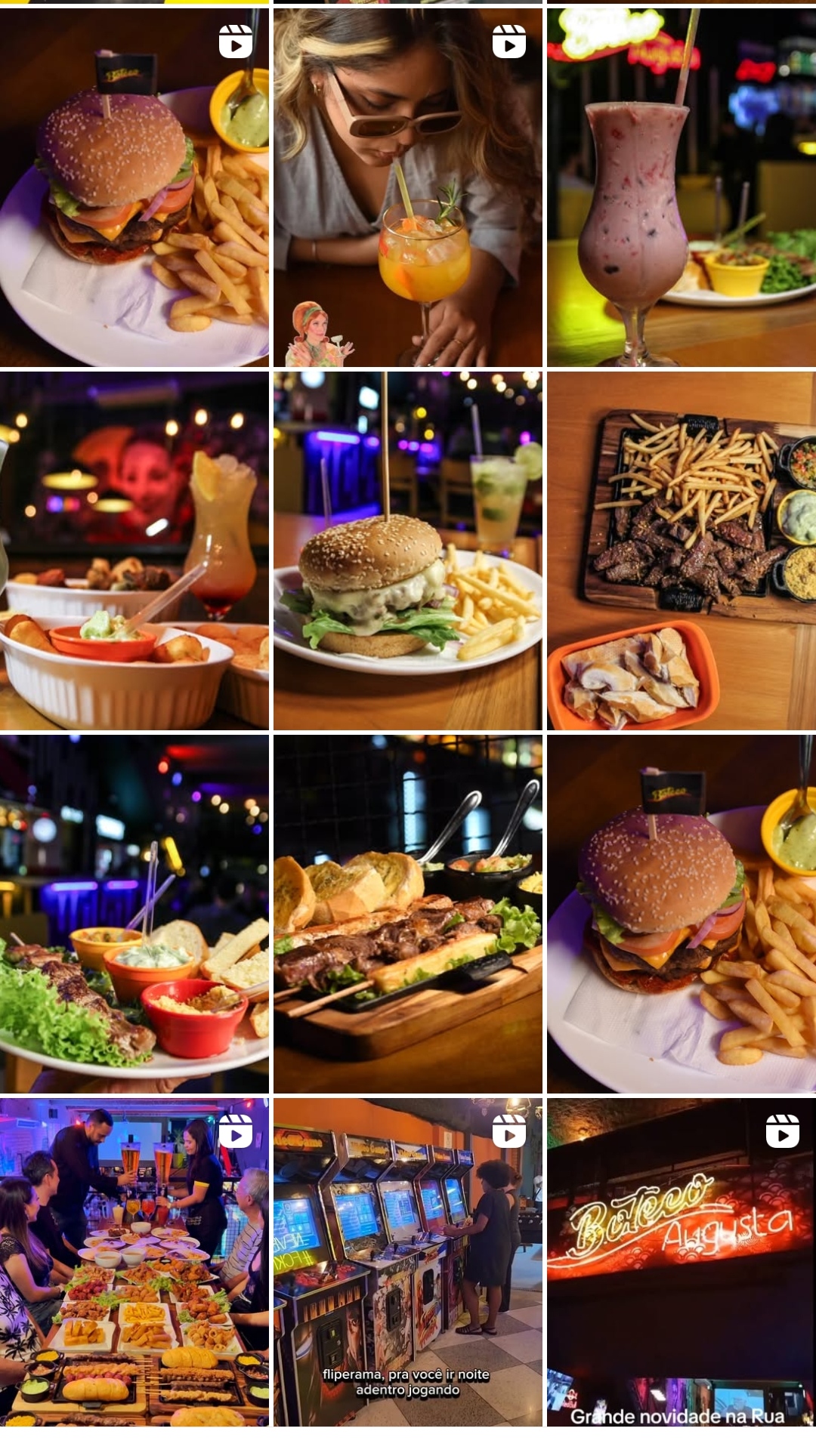
Task: Open the meat skewers with garlic bread post
Action: 408,914
